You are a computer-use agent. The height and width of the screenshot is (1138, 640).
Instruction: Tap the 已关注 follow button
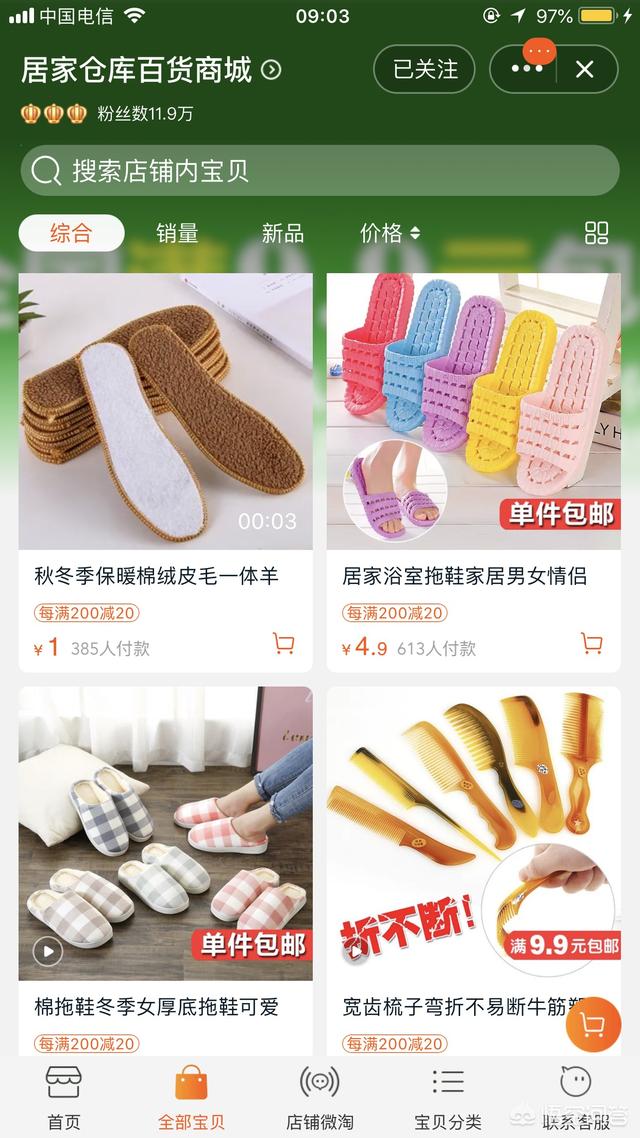[x=425, y=69]
